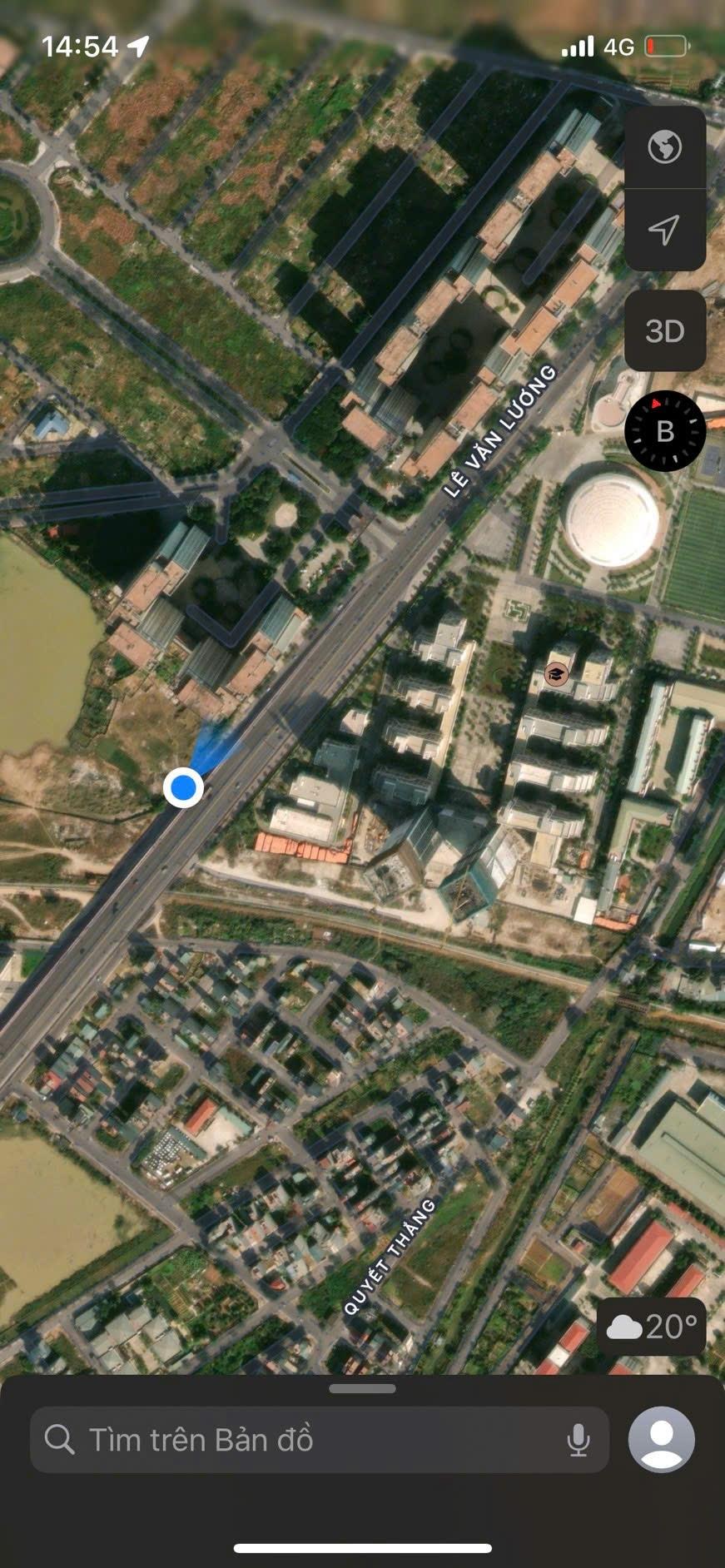Tap the compass to reset orientation
Screen dimensions: 725x1568
pos(664,430)
